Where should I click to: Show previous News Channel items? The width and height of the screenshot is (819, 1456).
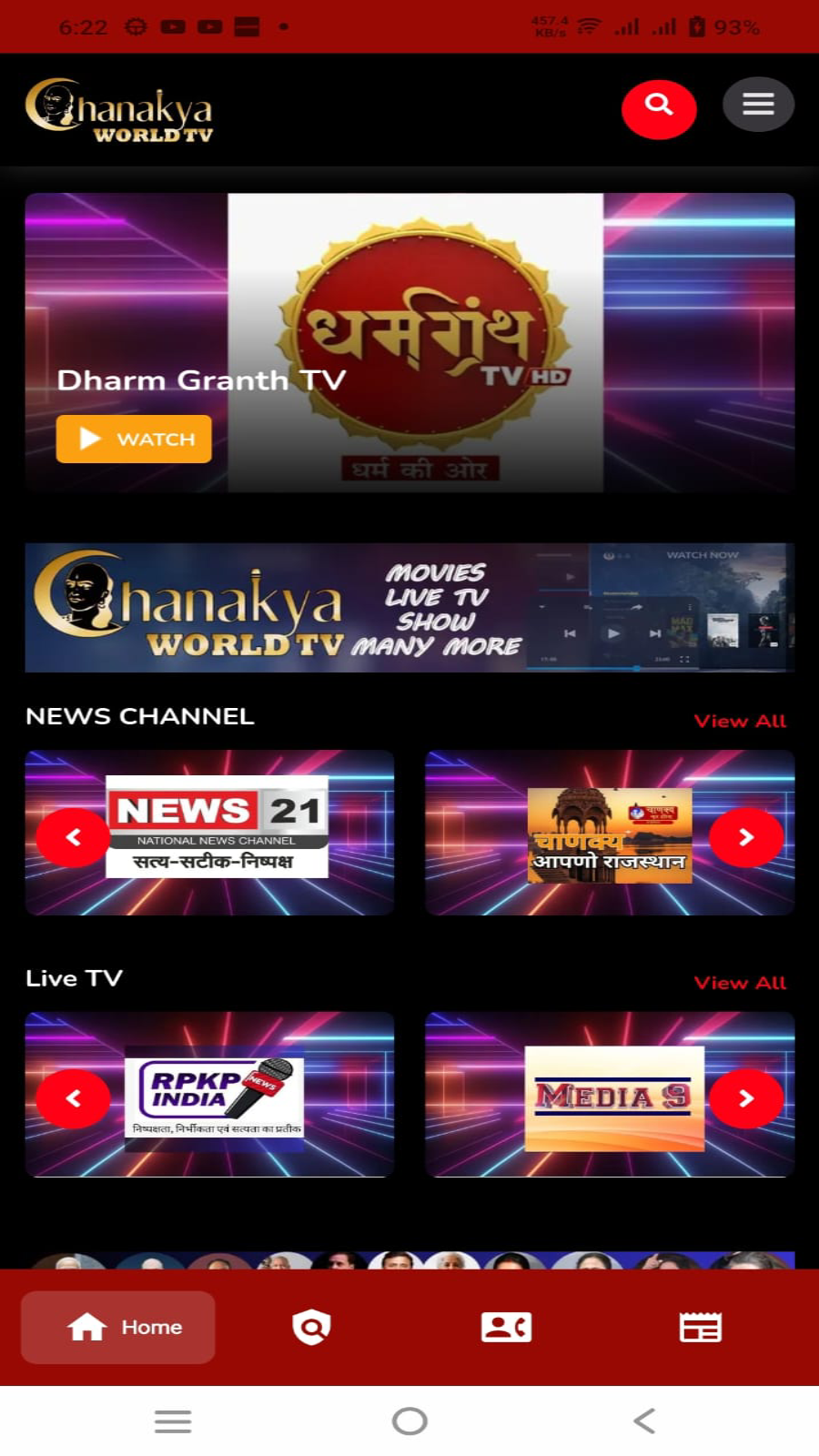[x=73, y=836]
